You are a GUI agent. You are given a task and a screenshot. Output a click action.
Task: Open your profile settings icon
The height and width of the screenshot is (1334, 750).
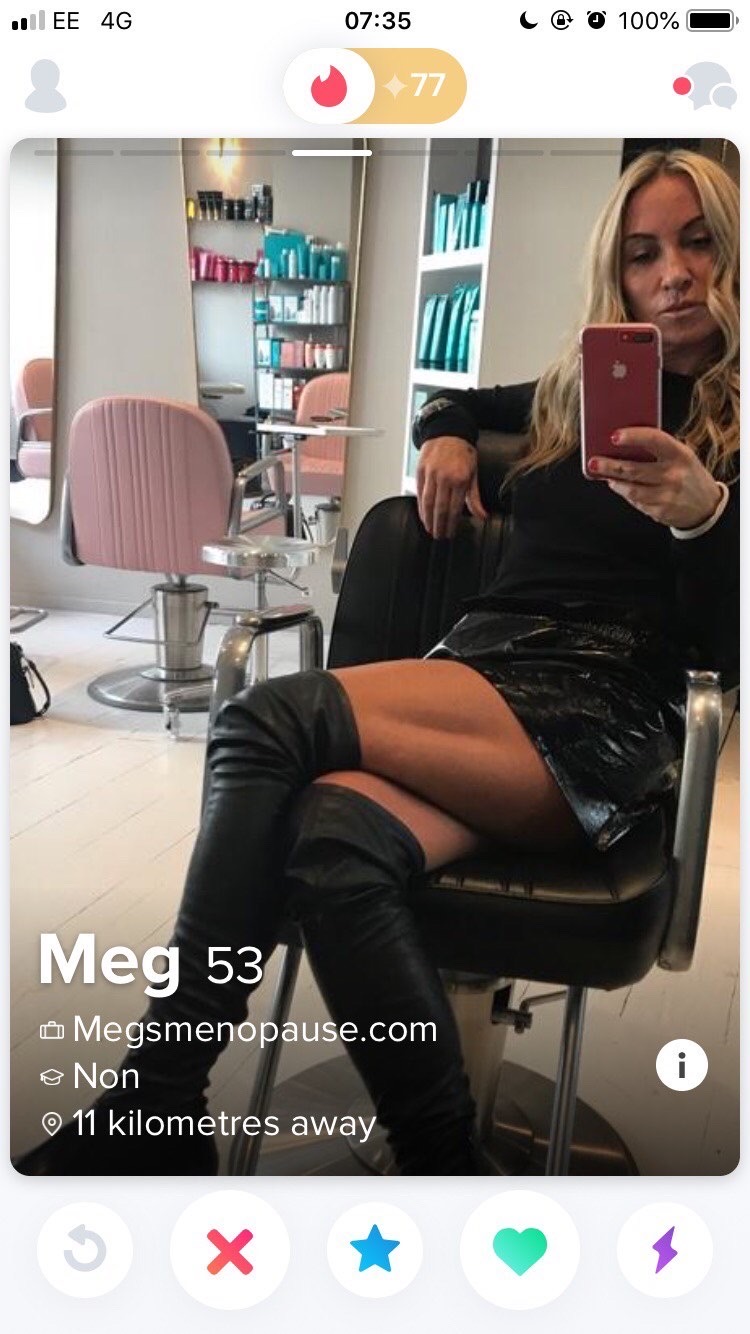pos(45,86)
